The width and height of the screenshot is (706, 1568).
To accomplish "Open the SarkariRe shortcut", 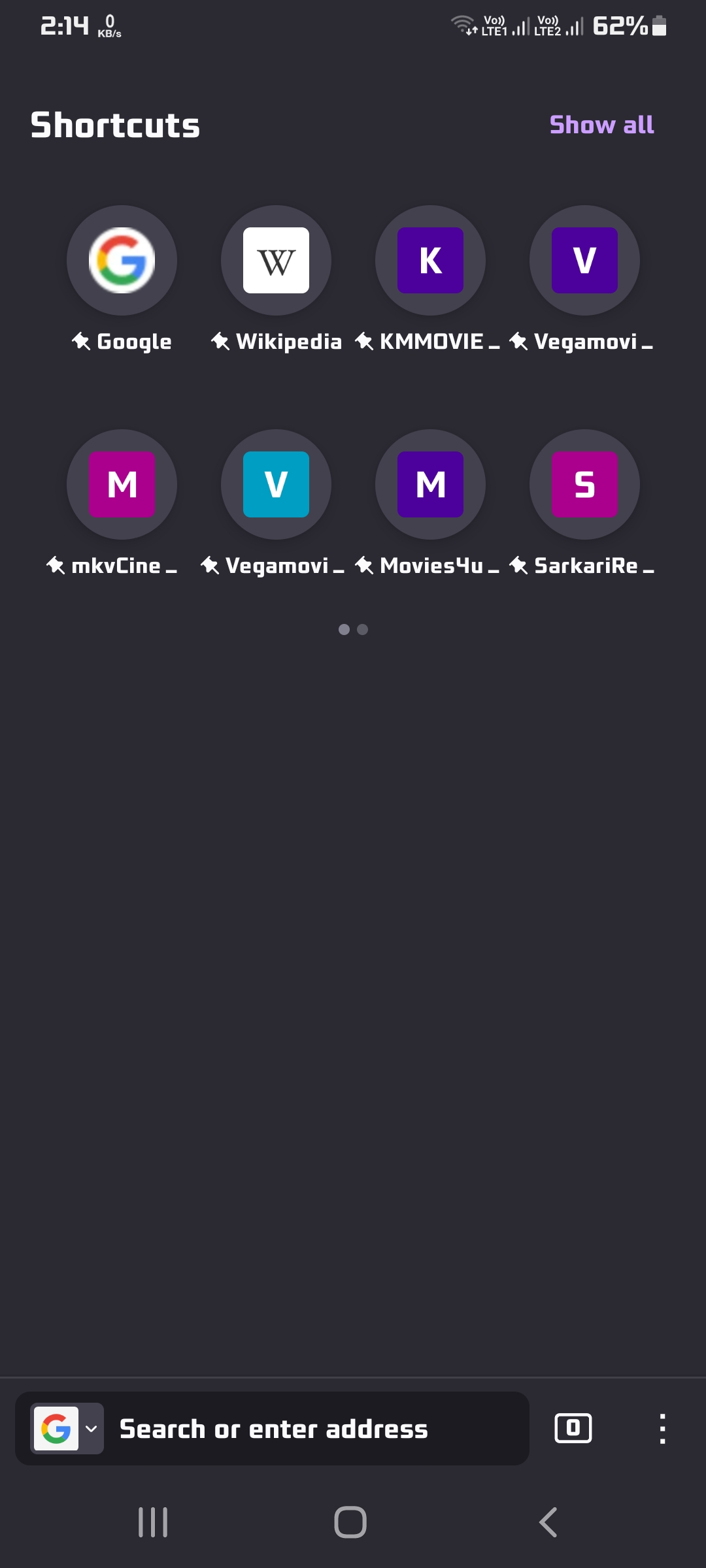I will click(x=584, y=485).
